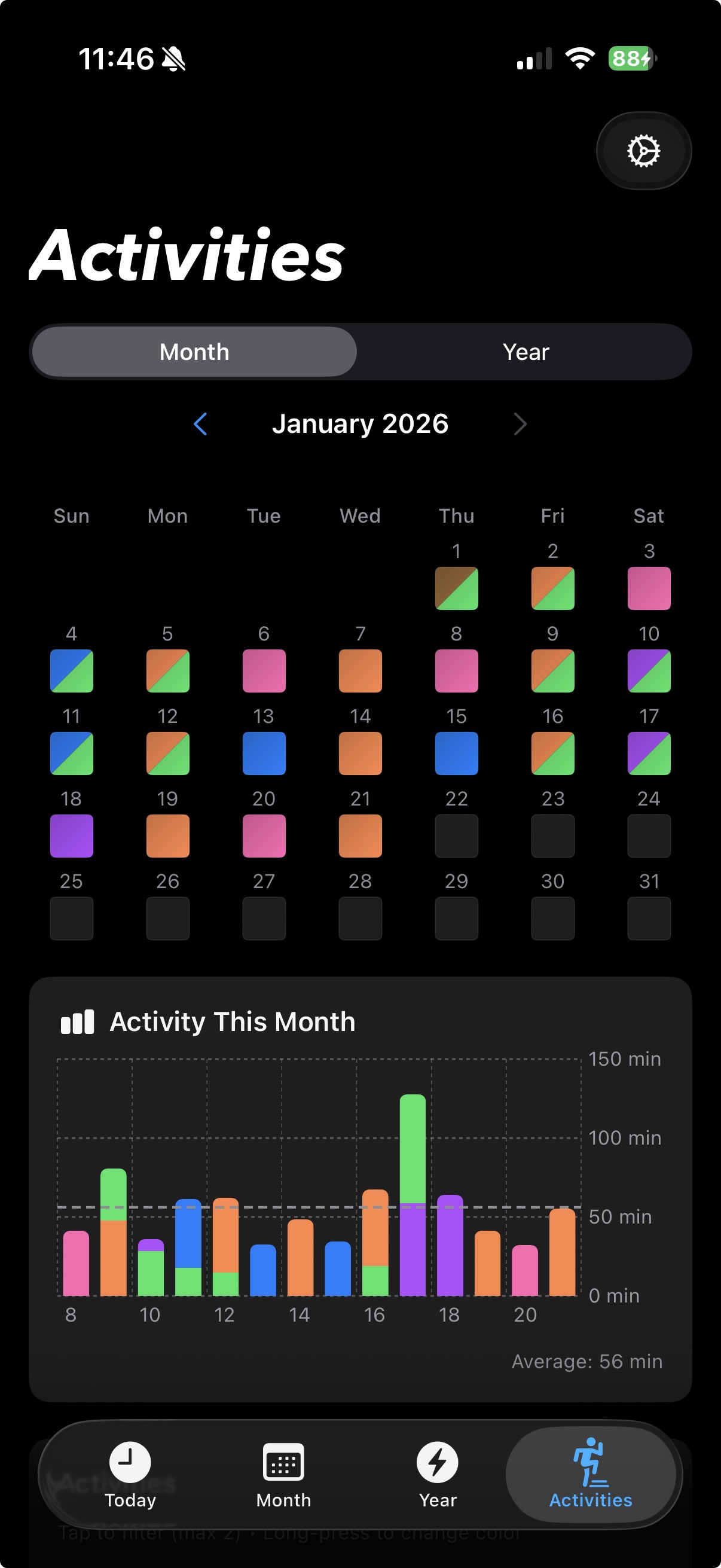Viewport: 721px width, 1568px height.
Task: Open settings via the gear icon
Action: 643,151
